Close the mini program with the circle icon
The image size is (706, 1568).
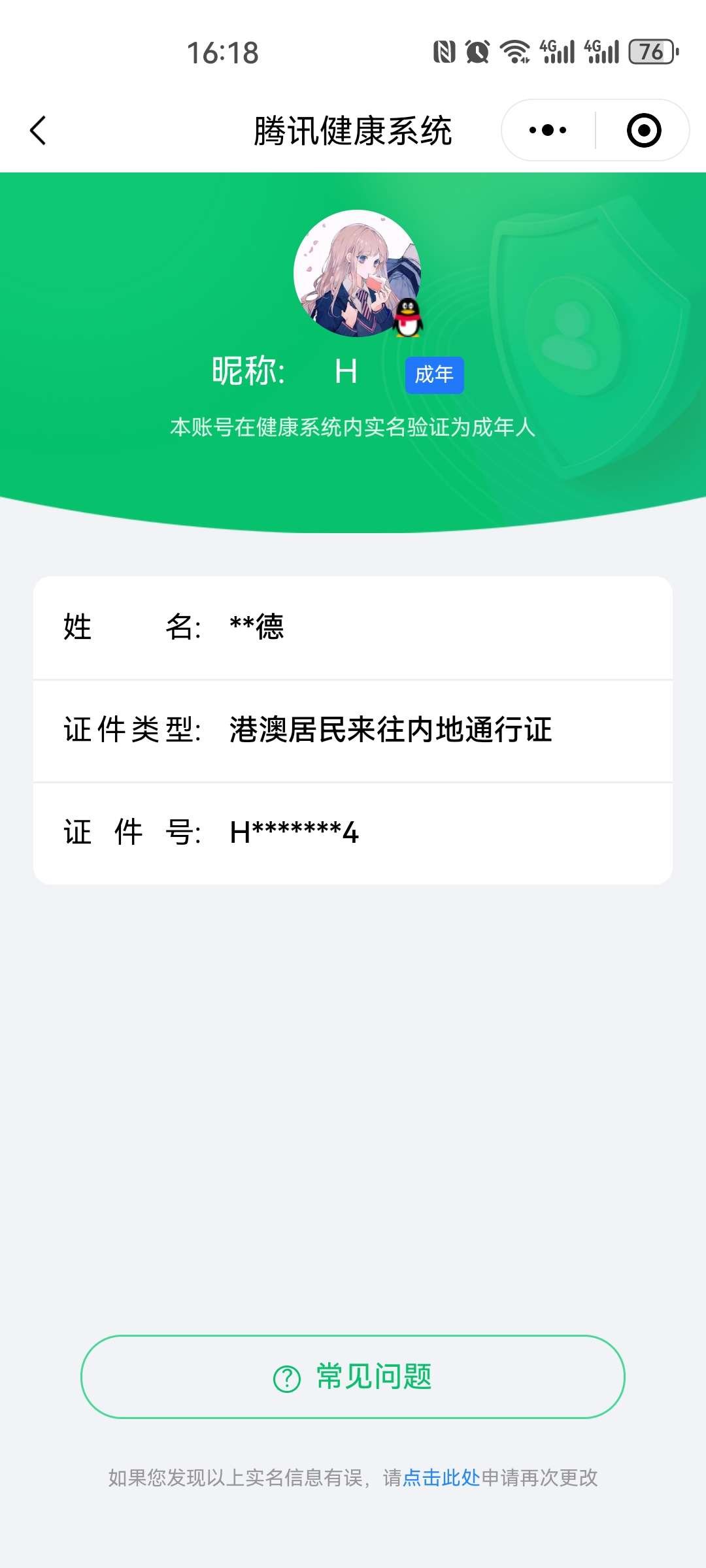click(x=644, y=130)
